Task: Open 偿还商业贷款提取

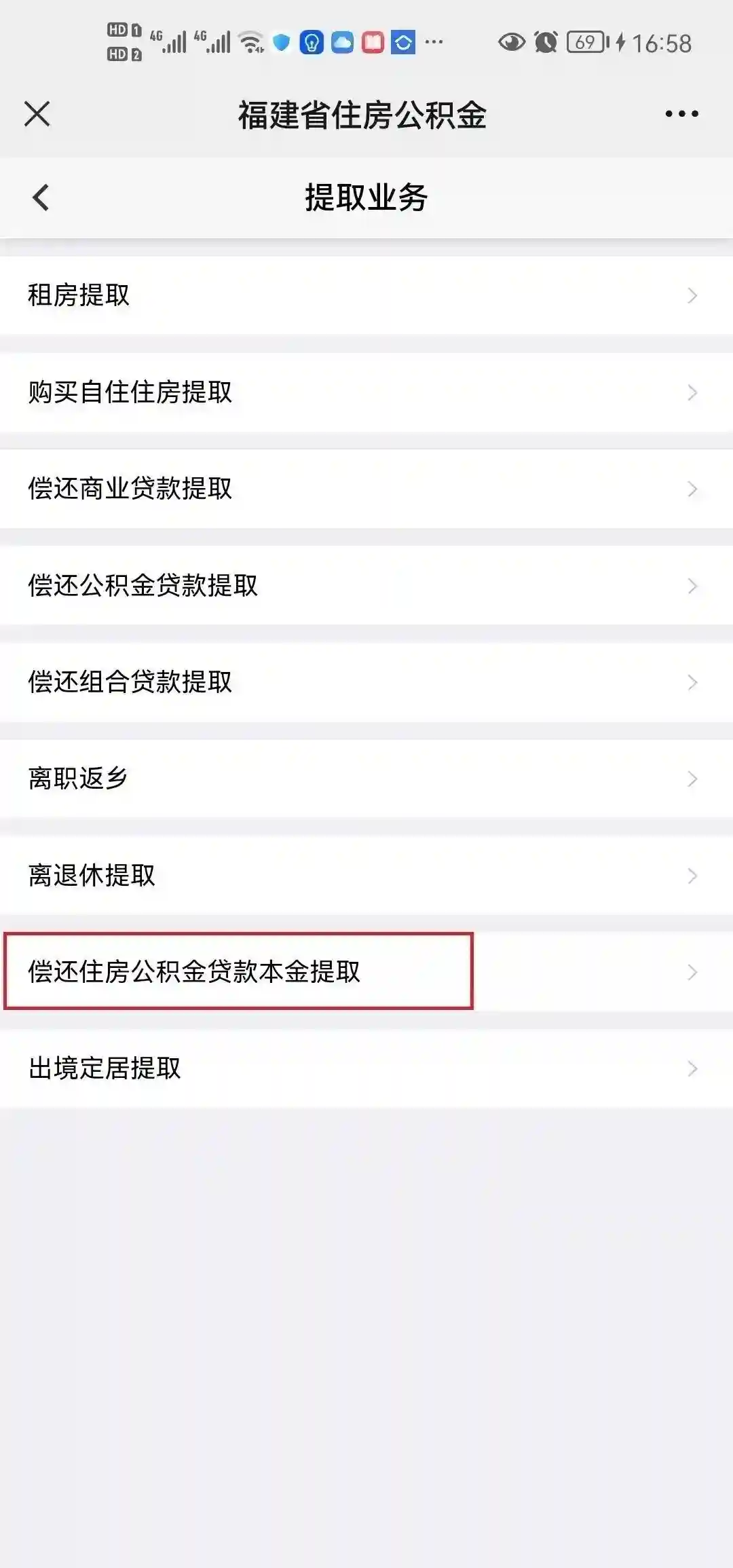Action: coord(366,489)
